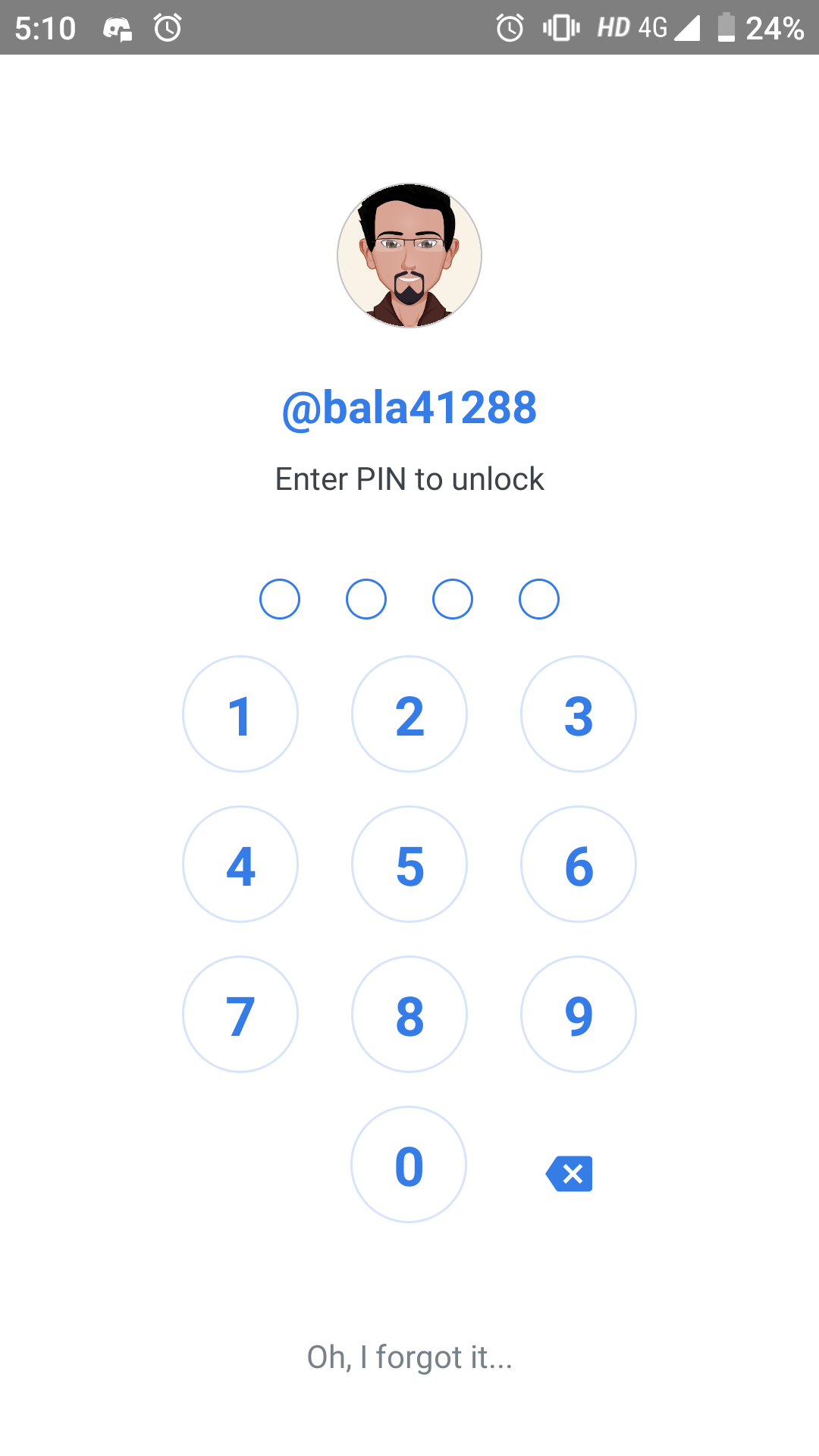The height and width of the screenshot is (1456, 819).
Task: Delete the last PIN digit with backspace
Action: tap(570, 1174)
